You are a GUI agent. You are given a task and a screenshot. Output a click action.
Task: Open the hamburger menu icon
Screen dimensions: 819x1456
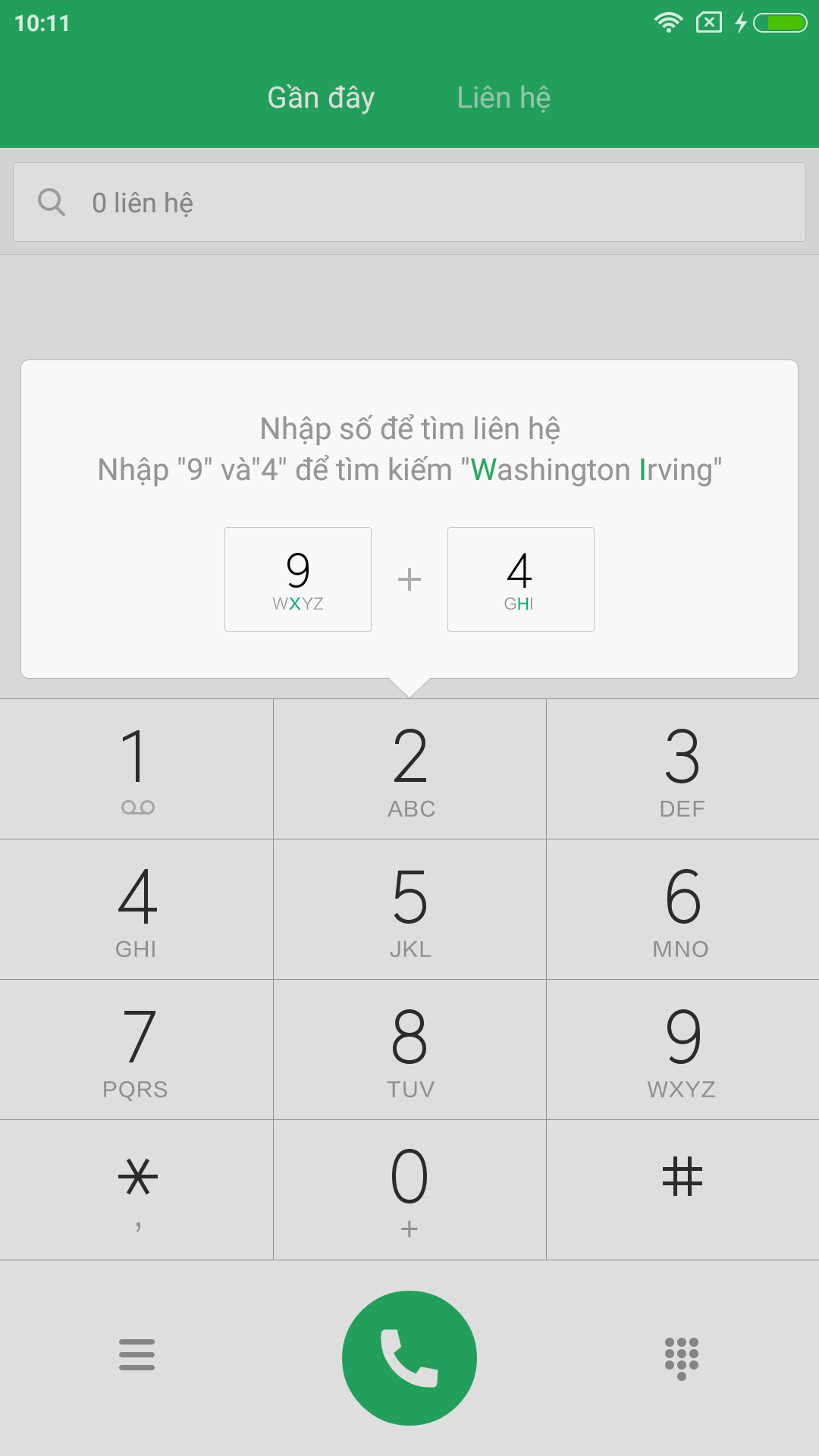[x=136, y=1354]
